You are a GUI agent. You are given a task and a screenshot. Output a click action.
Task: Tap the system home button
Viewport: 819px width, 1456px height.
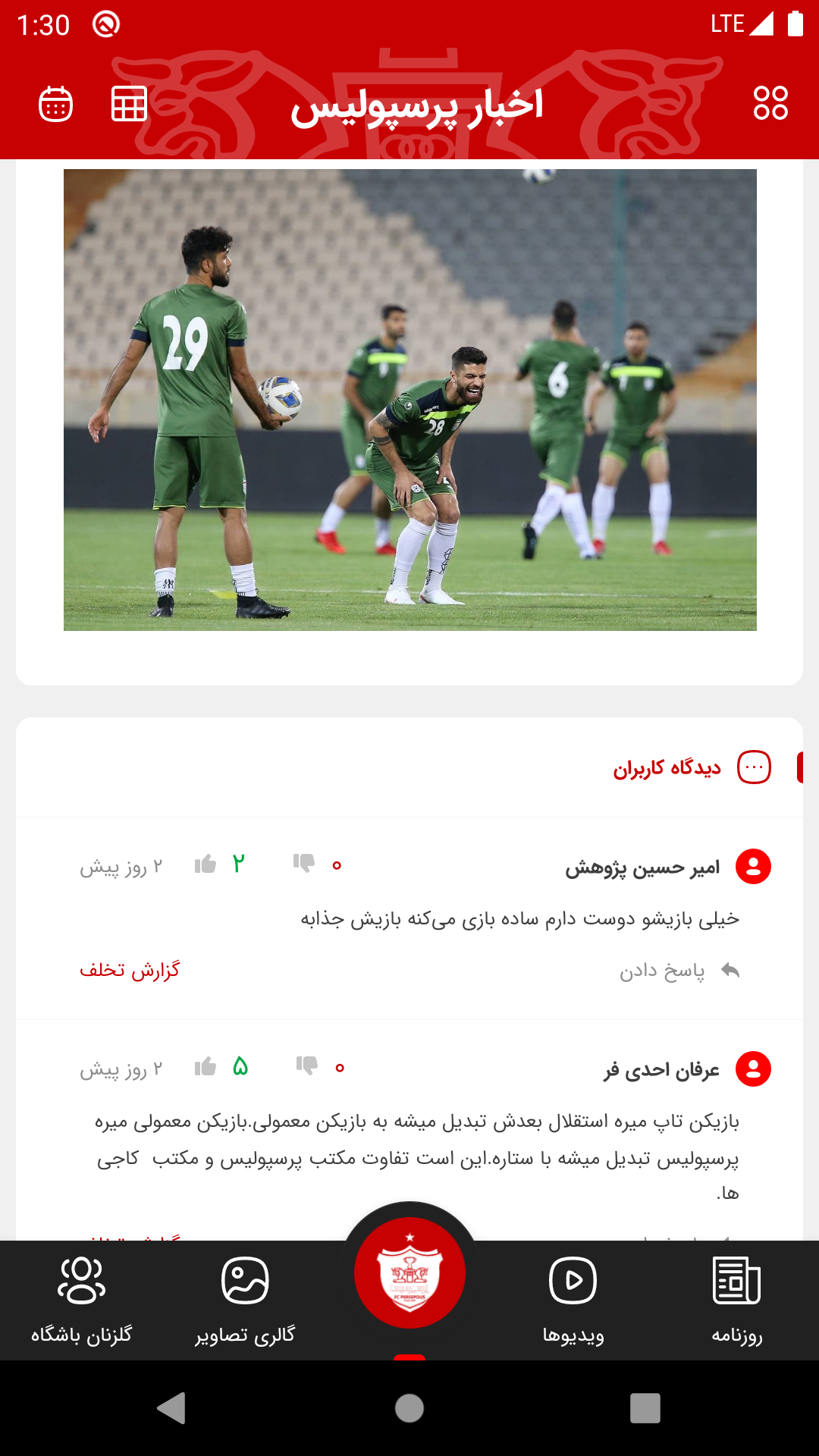click(x=409, y=1408)
